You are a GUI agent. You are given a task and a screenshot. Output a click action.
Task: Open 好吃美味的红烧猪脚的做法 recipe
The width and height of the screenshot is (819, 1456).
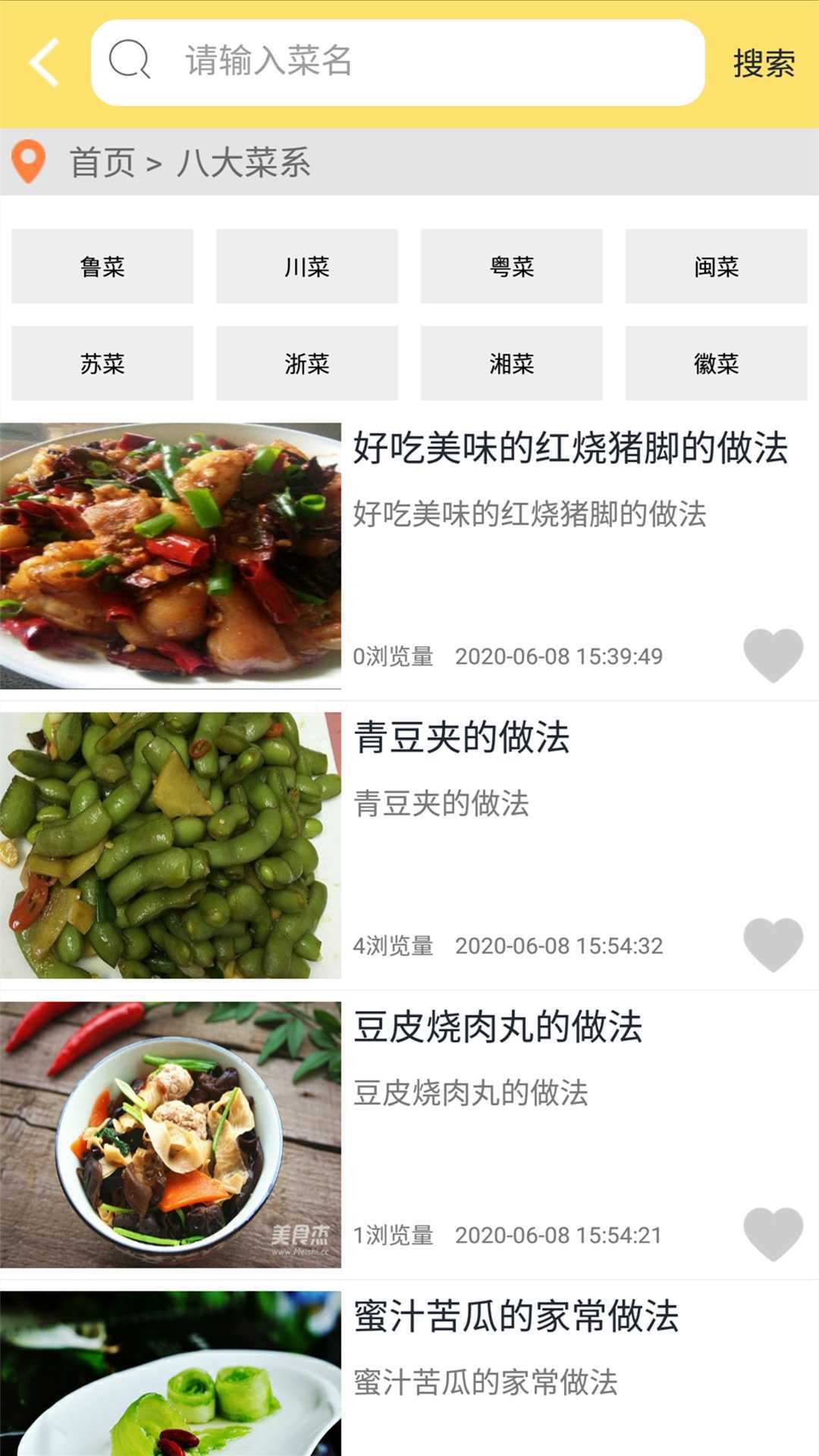(570, 450)
